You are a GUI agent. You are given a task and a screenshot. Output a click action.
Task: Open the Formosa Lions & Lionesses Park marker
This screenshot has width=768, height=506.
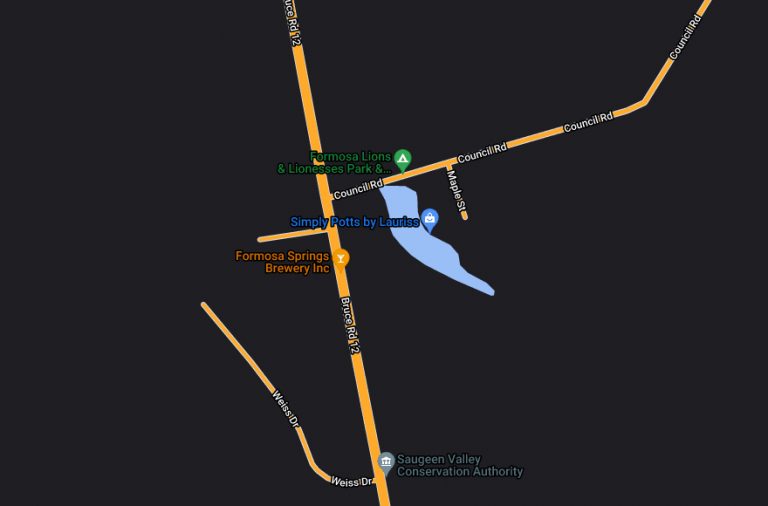(402, 158)
